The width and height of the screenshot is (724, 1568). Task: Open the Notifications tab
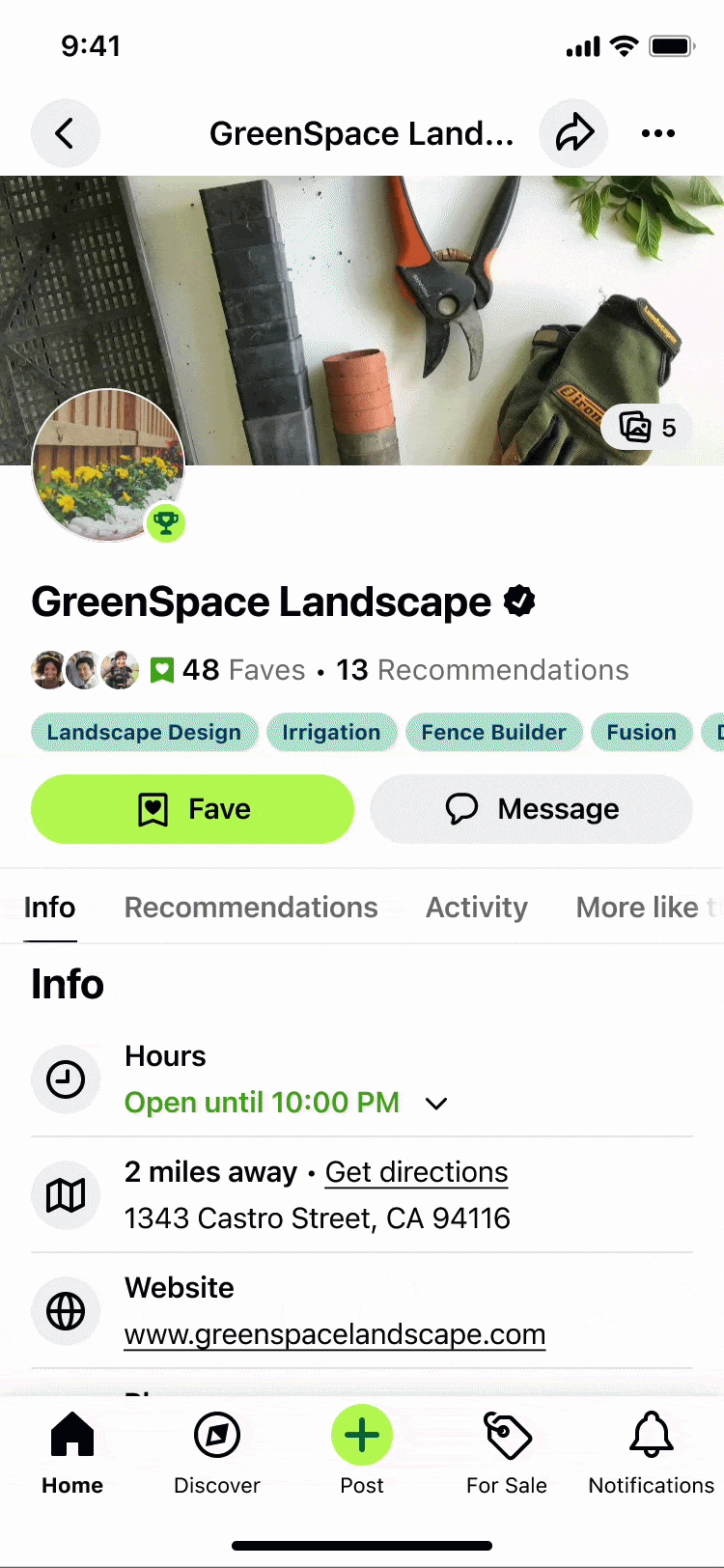pyautogui.click(x=652, y=1453)
